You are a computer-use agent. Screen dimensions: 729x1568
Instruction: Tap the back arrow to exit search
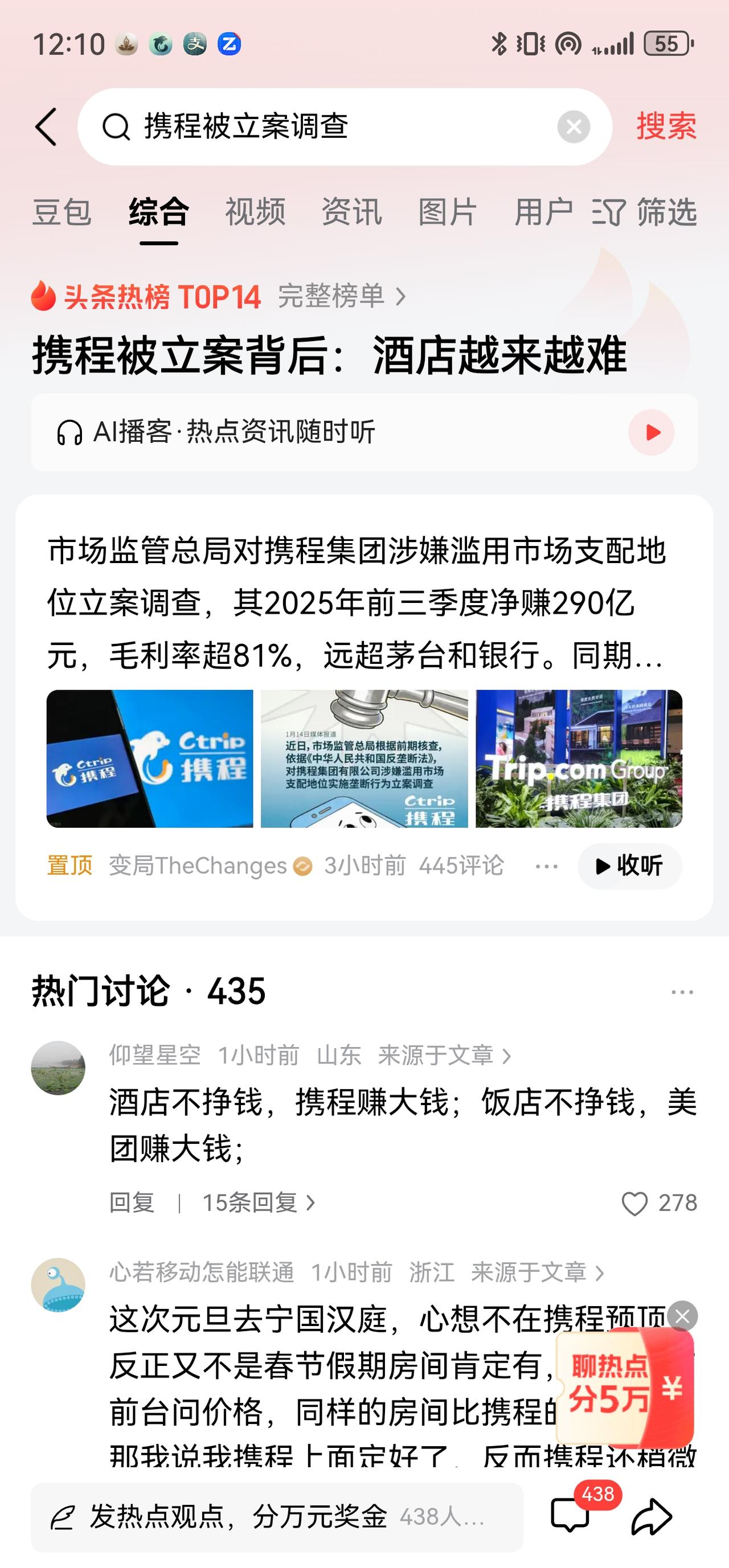click(x=46, y=126)
